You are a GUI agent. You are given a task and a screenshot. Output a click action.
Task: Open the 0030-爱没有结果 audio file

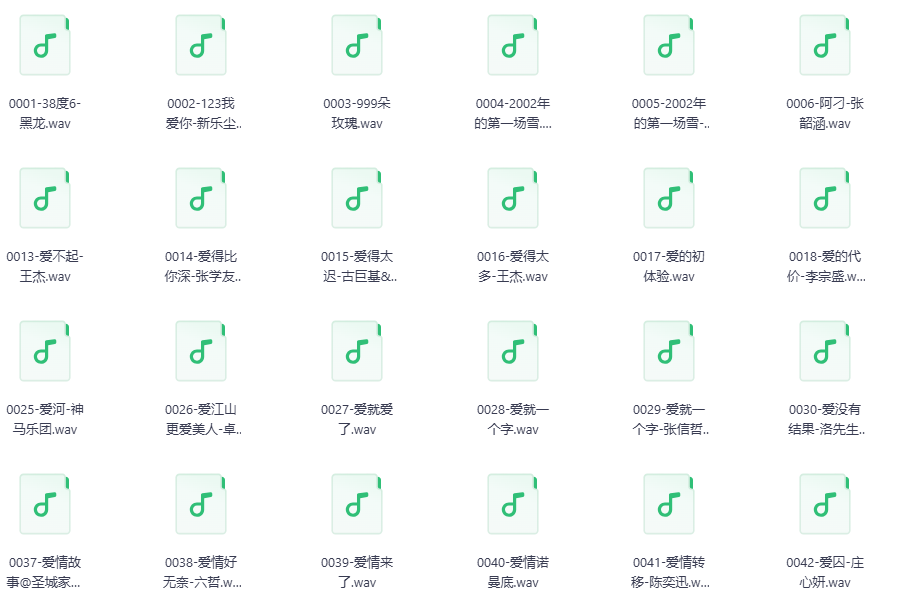pyautogui.click(x=825, y=352)
